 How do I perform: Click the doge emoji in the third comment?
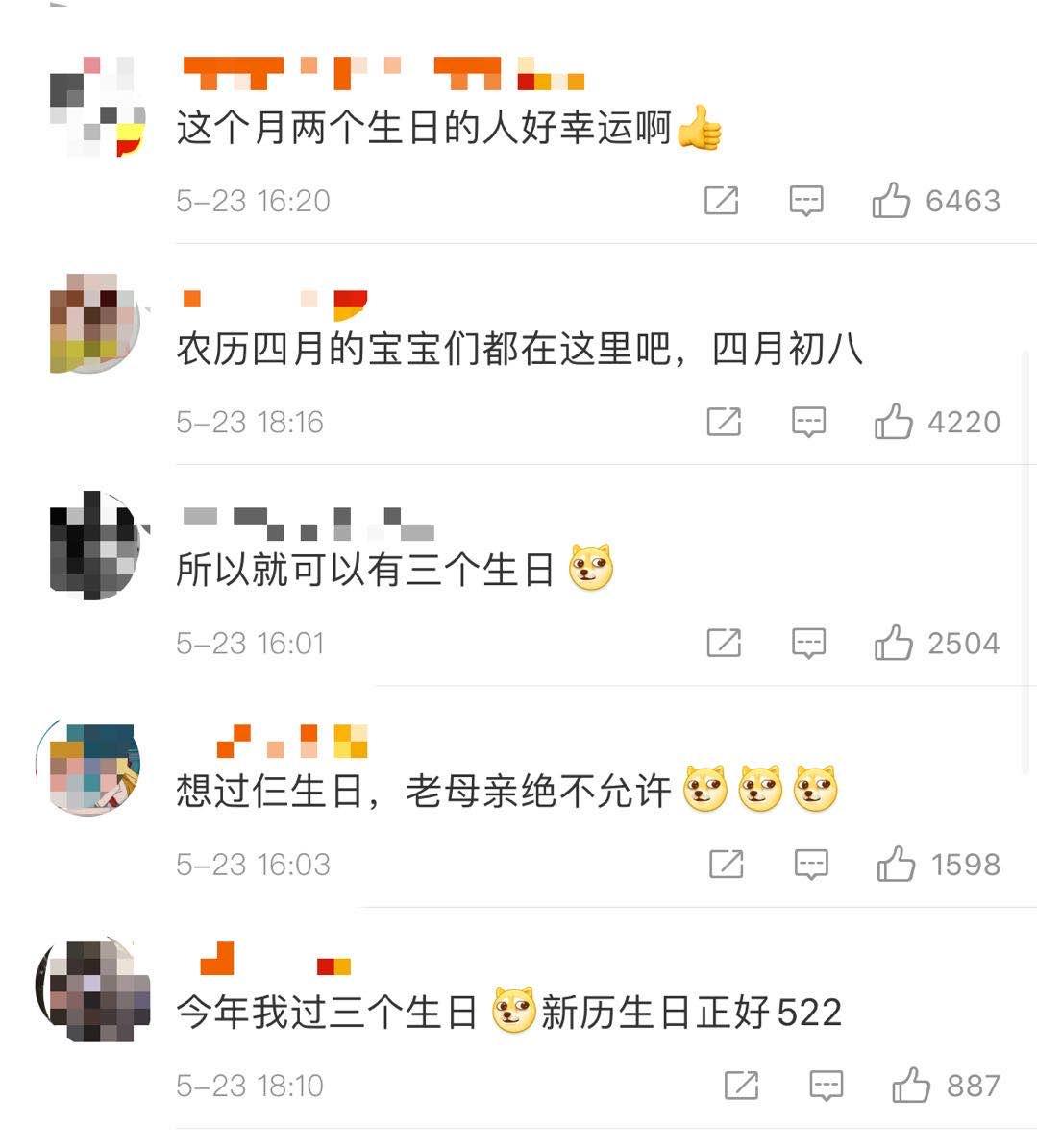[590, 567]
